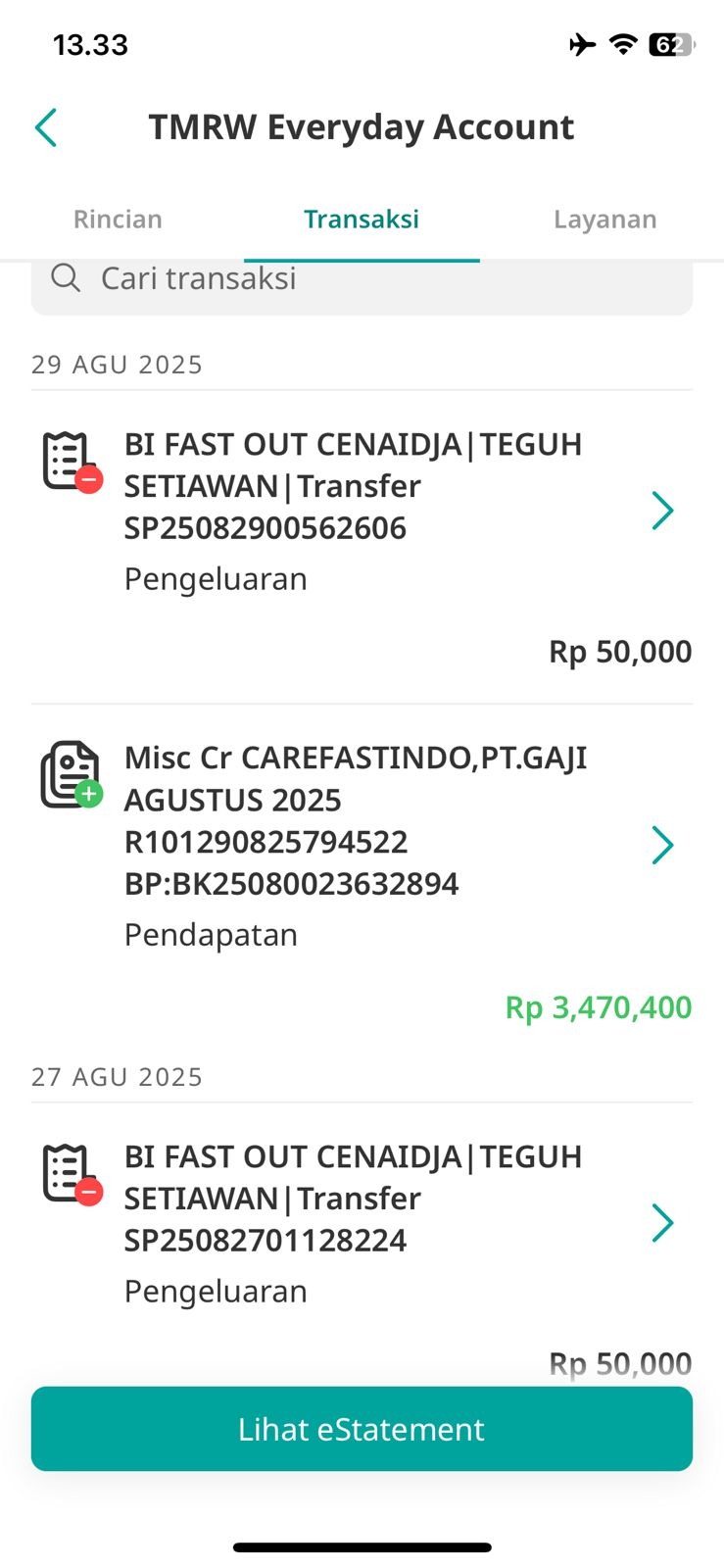Switch to the Rincian tab
The height and width of the screenshot is (1568, 724).
(x=118, y=220)
